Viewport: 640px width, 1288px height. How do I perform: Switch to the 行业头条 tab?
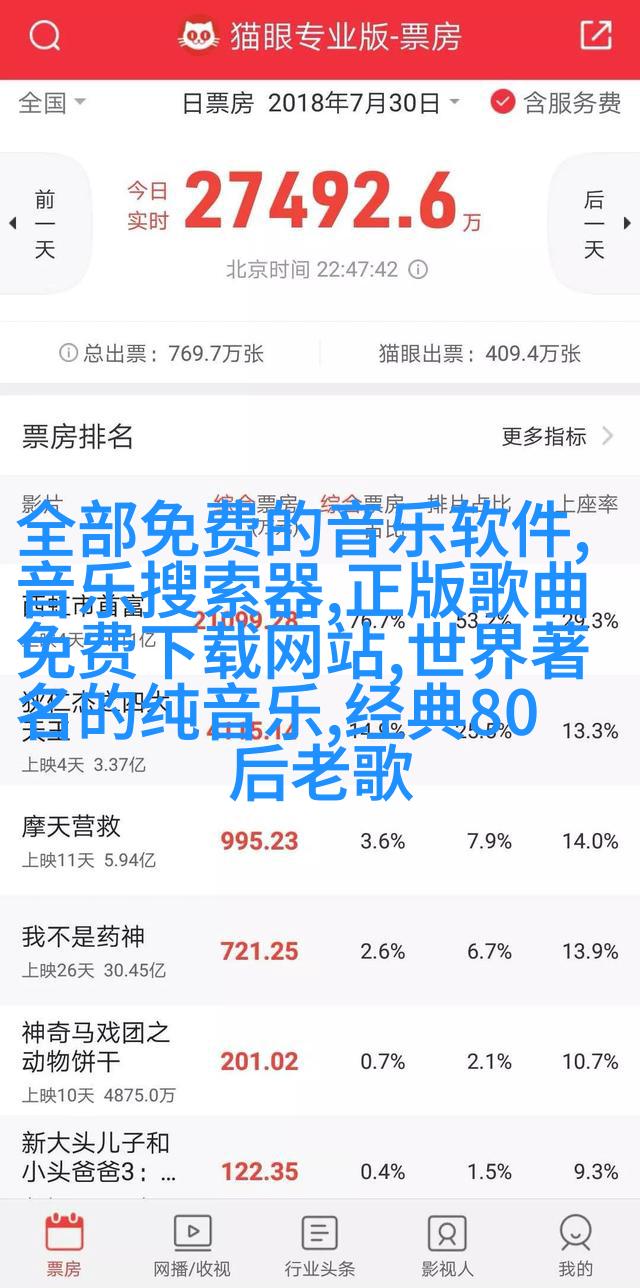tap(320, 1245)
